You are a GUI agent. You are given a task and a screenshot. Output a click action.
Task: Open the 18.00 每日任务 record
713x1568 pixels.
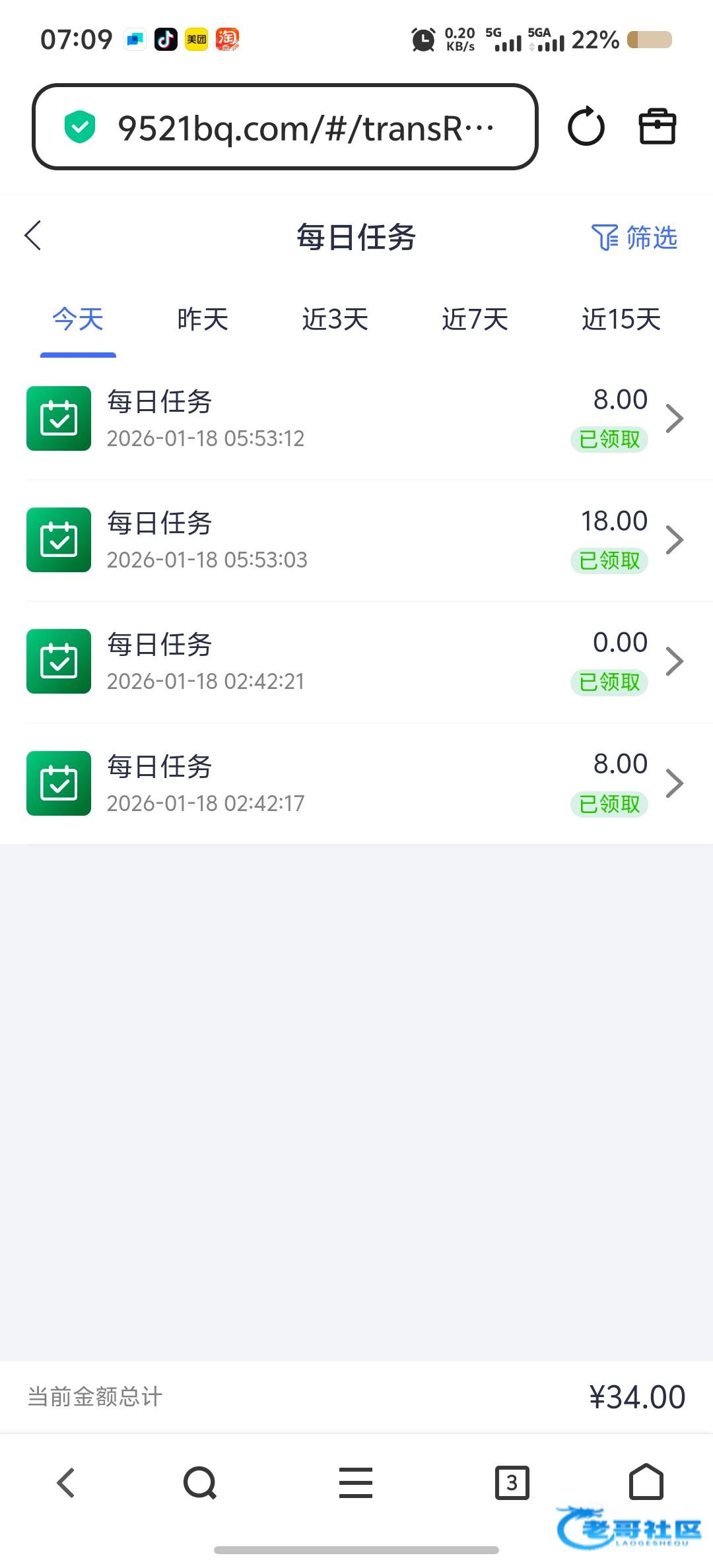(x=355, y=540)
